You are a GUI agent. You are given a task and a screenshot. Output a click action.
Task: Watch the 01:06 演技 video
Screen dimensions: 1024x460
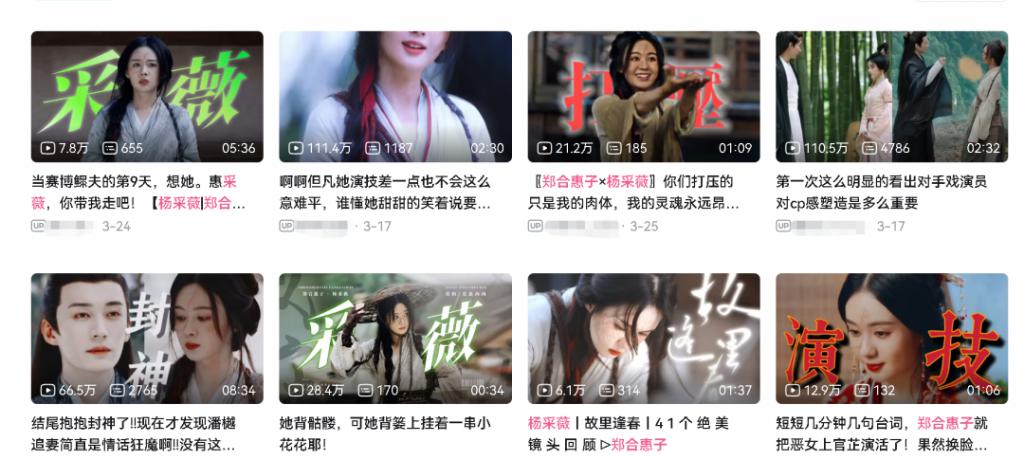(x=891, y=337)
